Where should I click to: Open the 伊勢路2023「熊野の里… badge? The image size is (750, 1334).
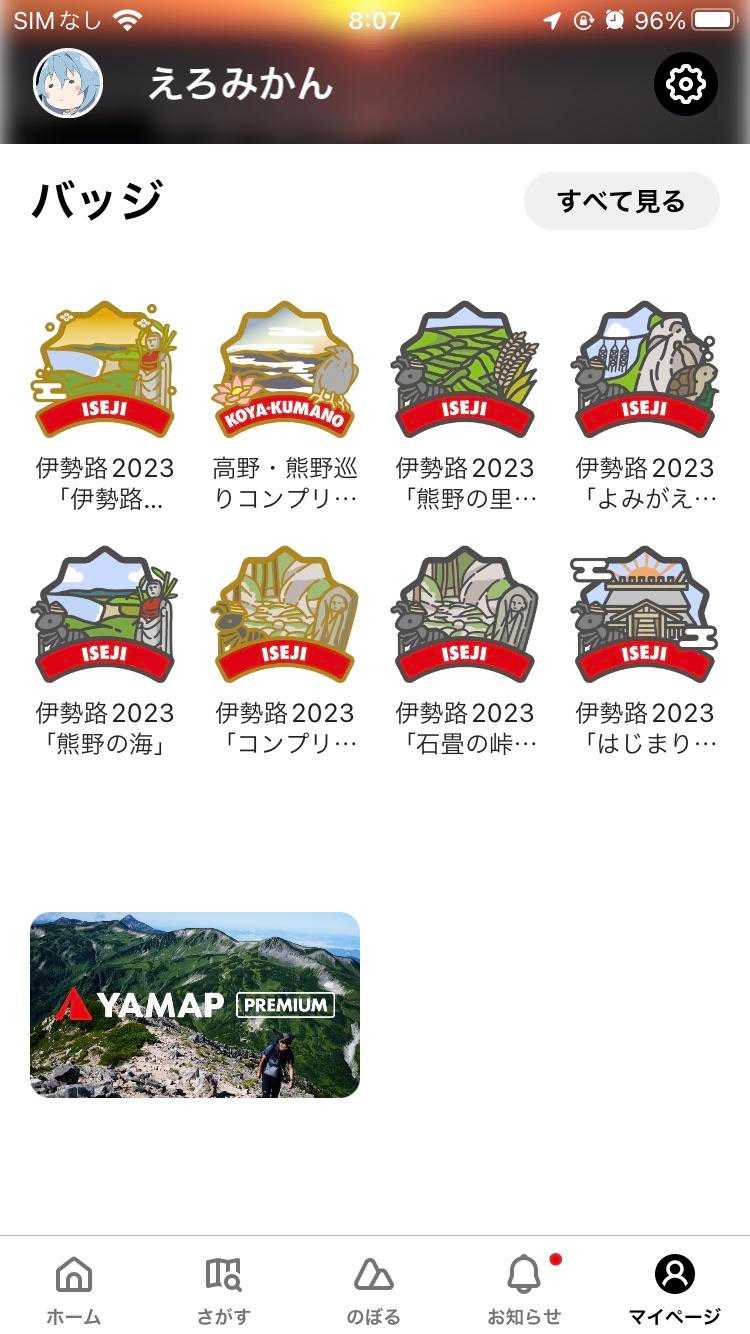tap(465, 407)
